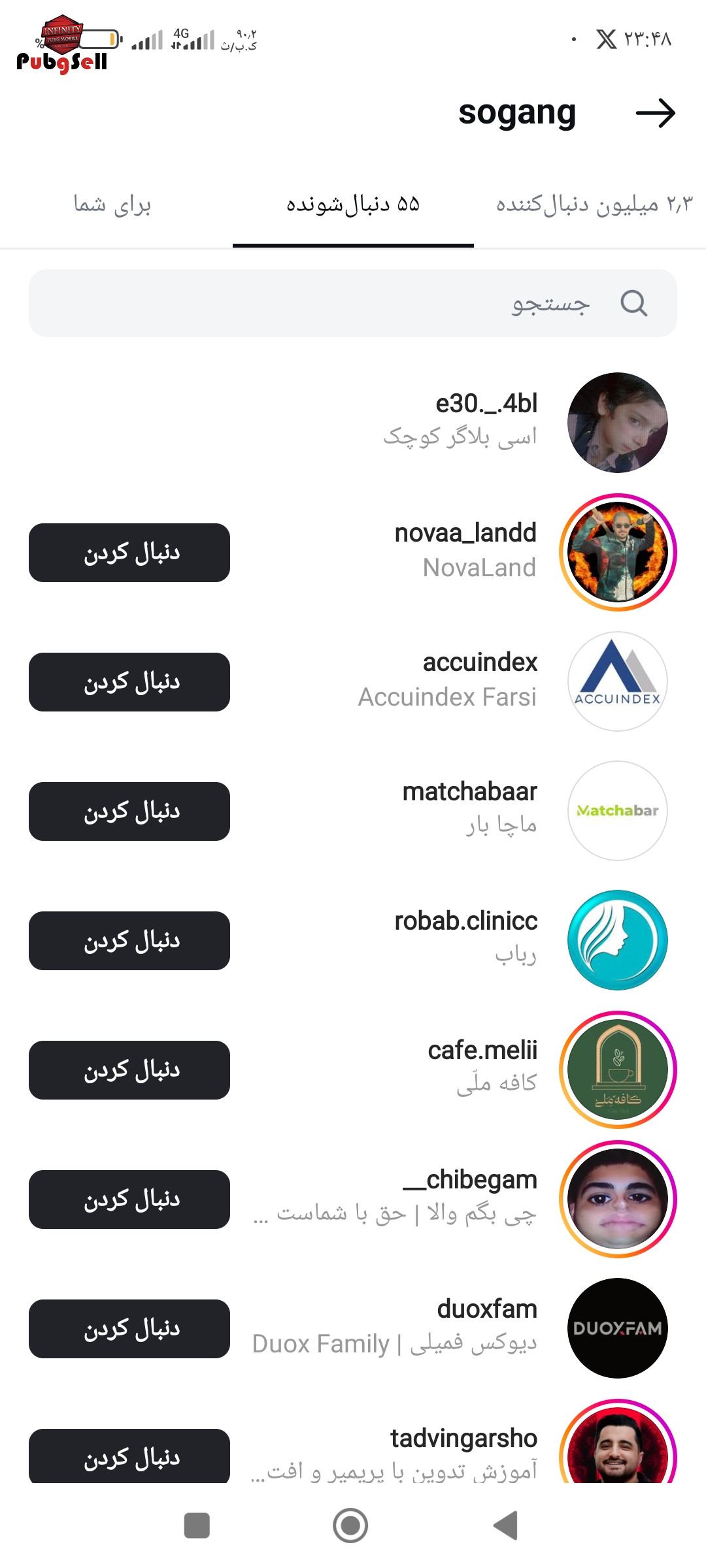Open recent apps from the navigation bar
Viewport: 706px width, 1568px height.
pyautogui.click(x=197, y=1526)
